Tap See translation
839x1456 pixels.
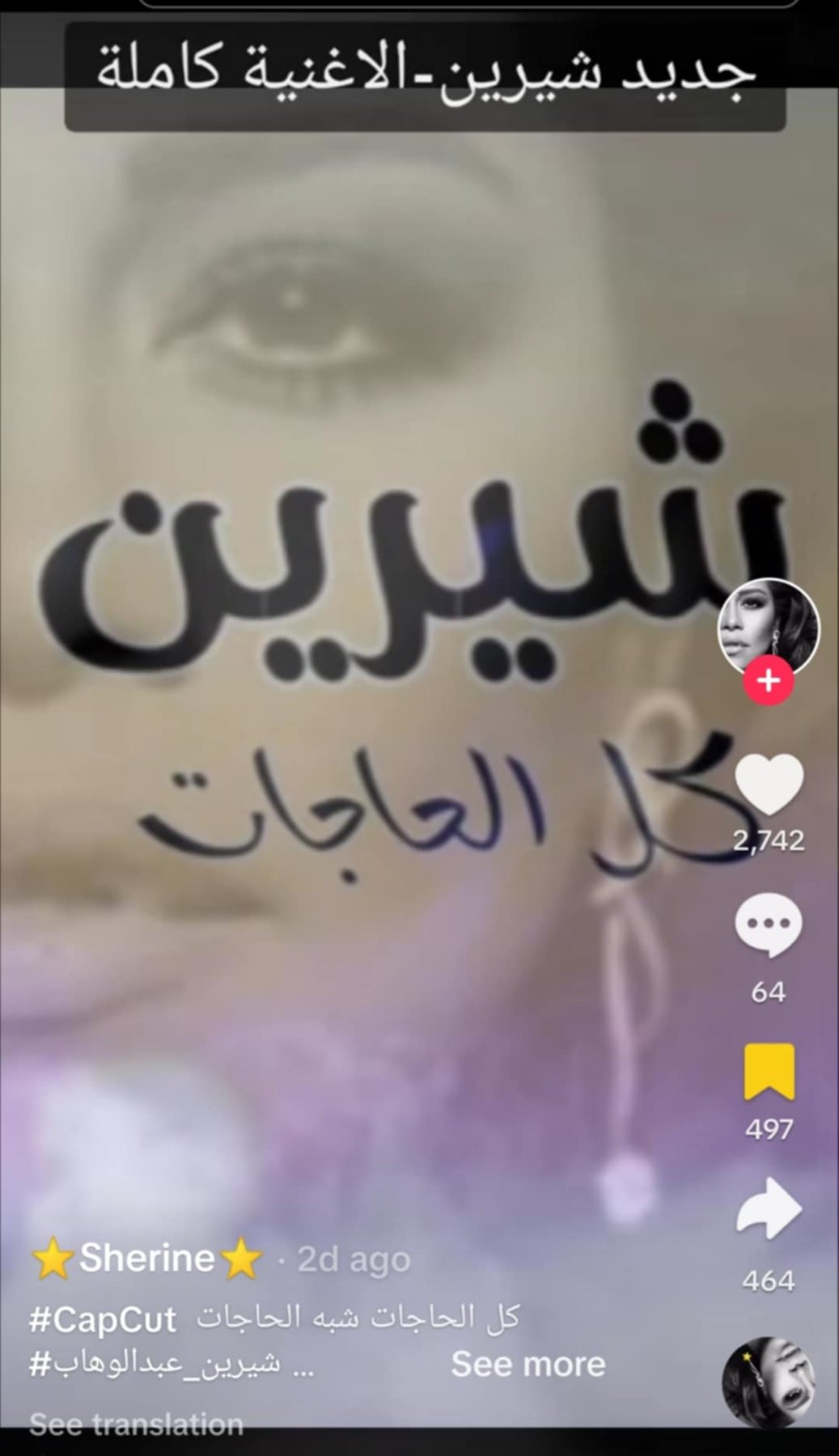(136, 1424)
